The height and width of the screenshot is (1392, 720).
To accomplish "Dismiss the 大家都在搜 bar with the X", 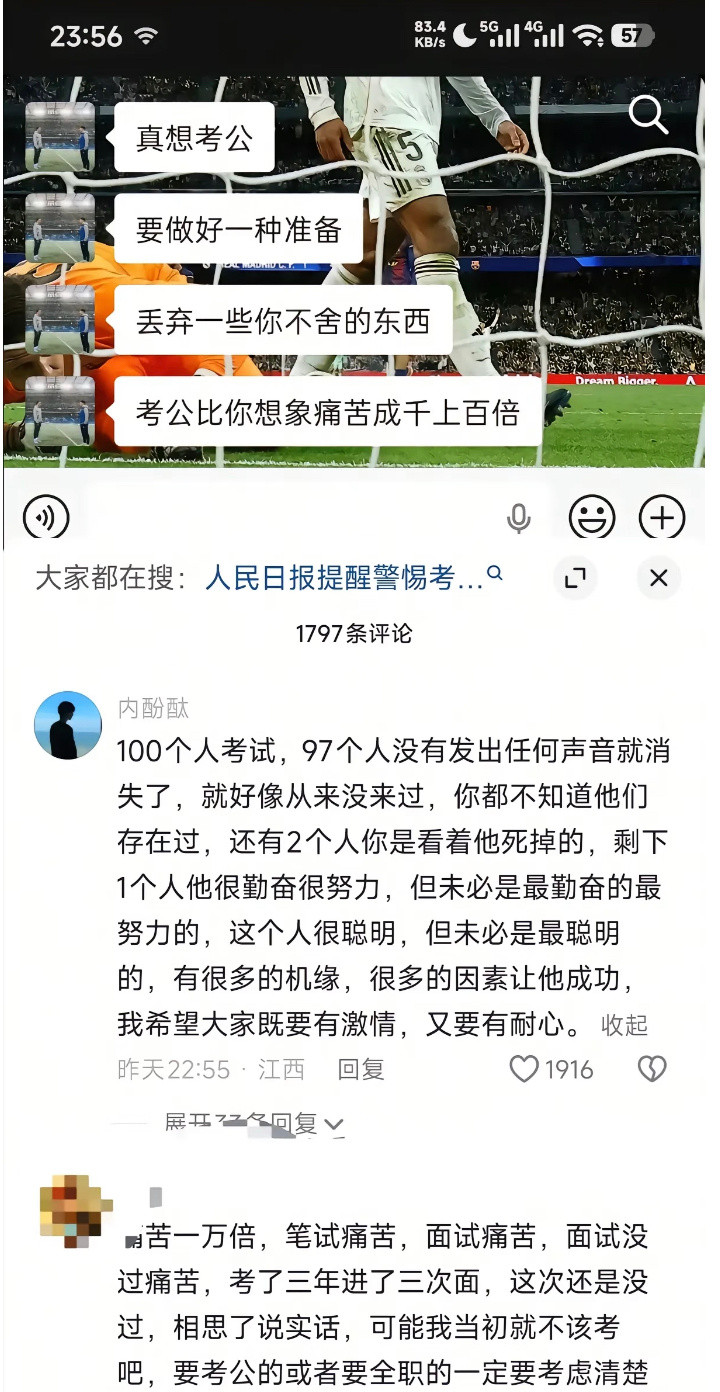I will pos(658,578).
